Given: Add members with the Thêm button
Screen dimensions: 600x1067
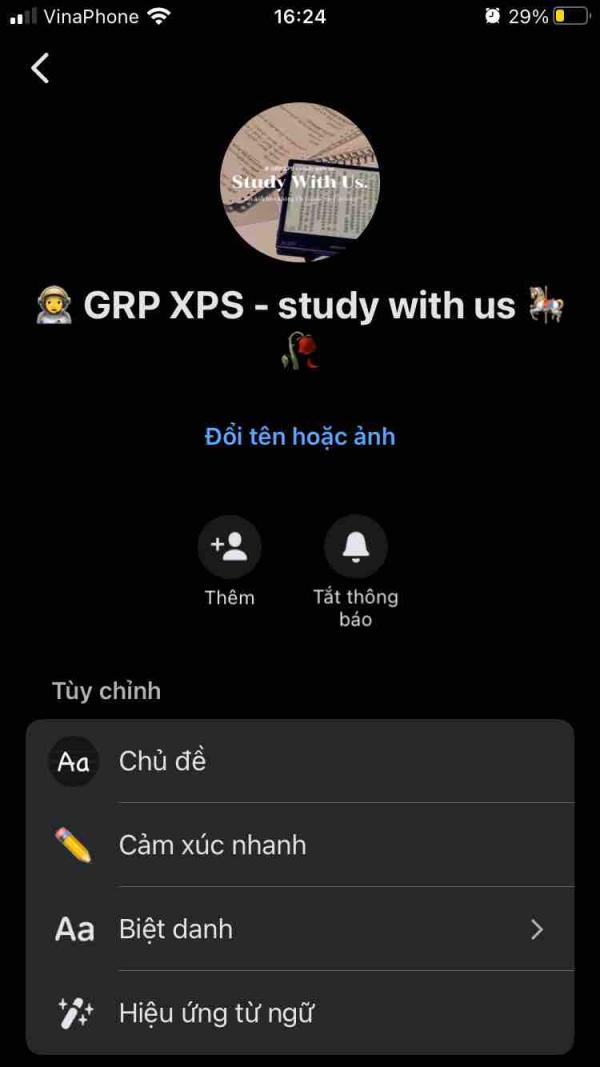Looking at the screenshot, I should 229,547.
